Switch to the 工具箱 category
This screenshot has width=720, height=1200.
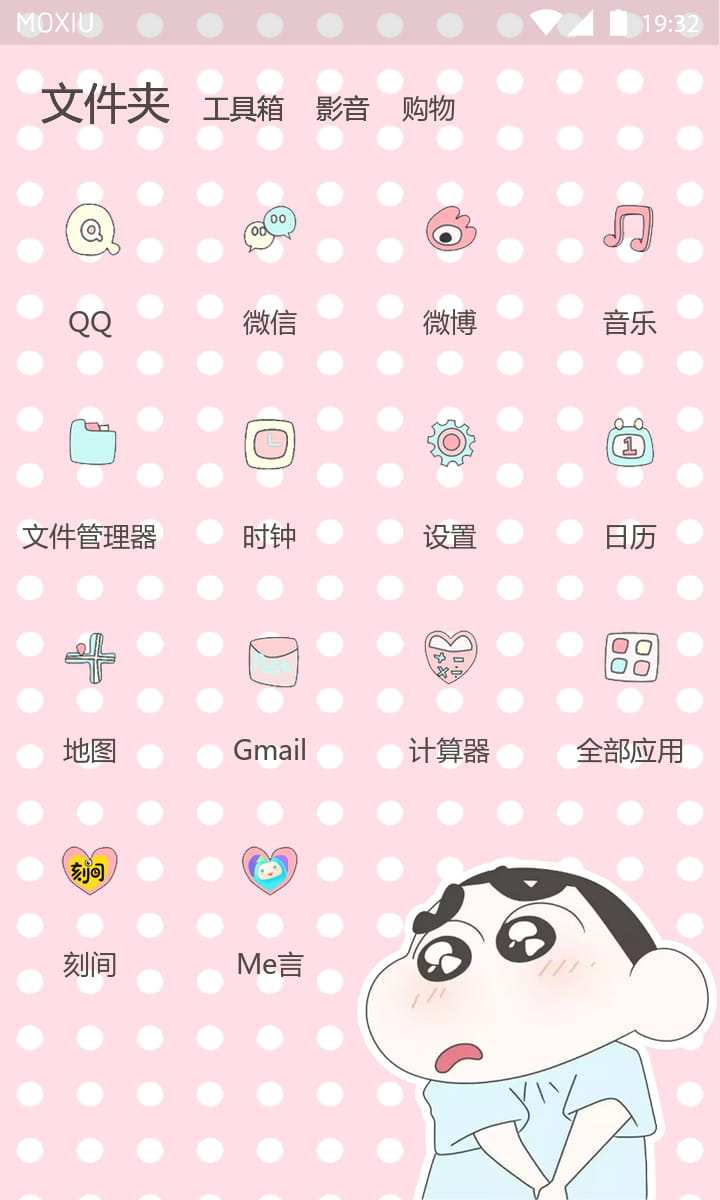[x=244, y=108]
